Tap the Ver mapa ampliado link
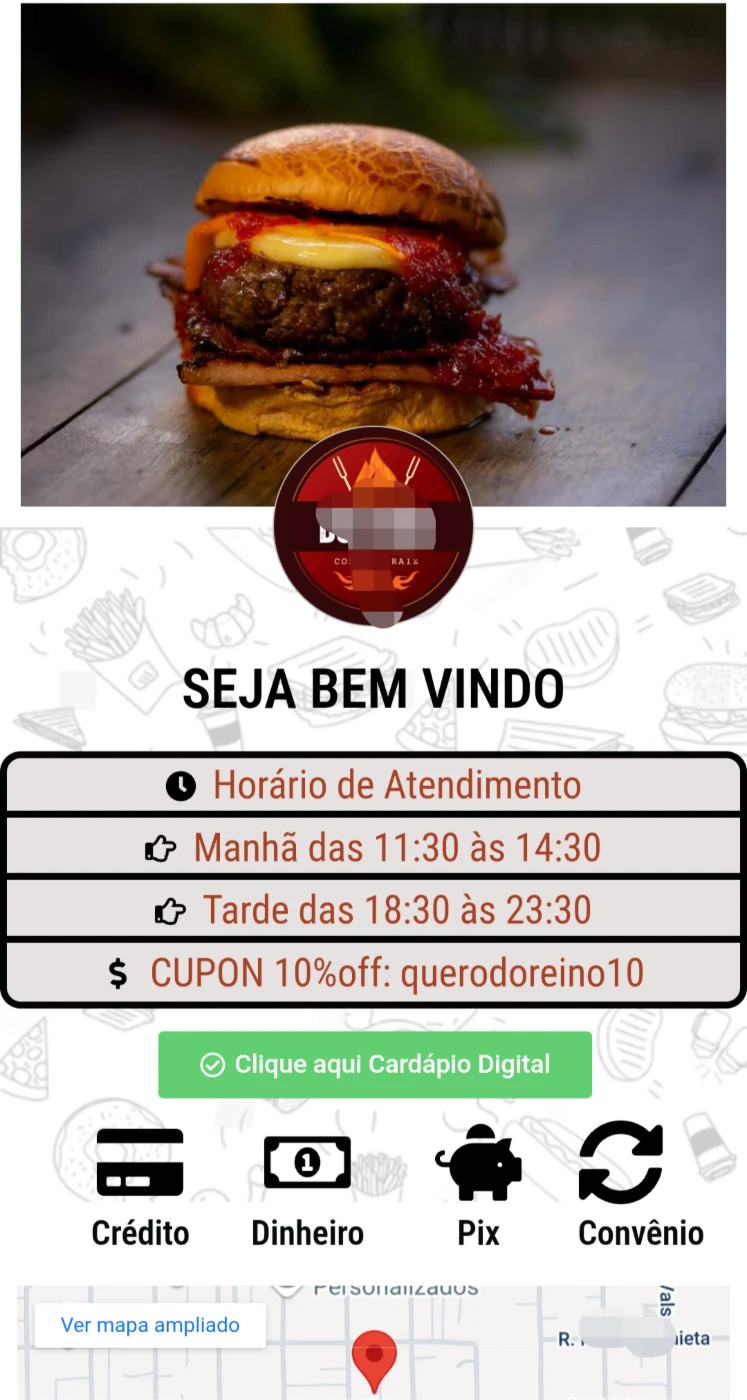This screenshot has width=747, height=1400. click(150, 1325)
